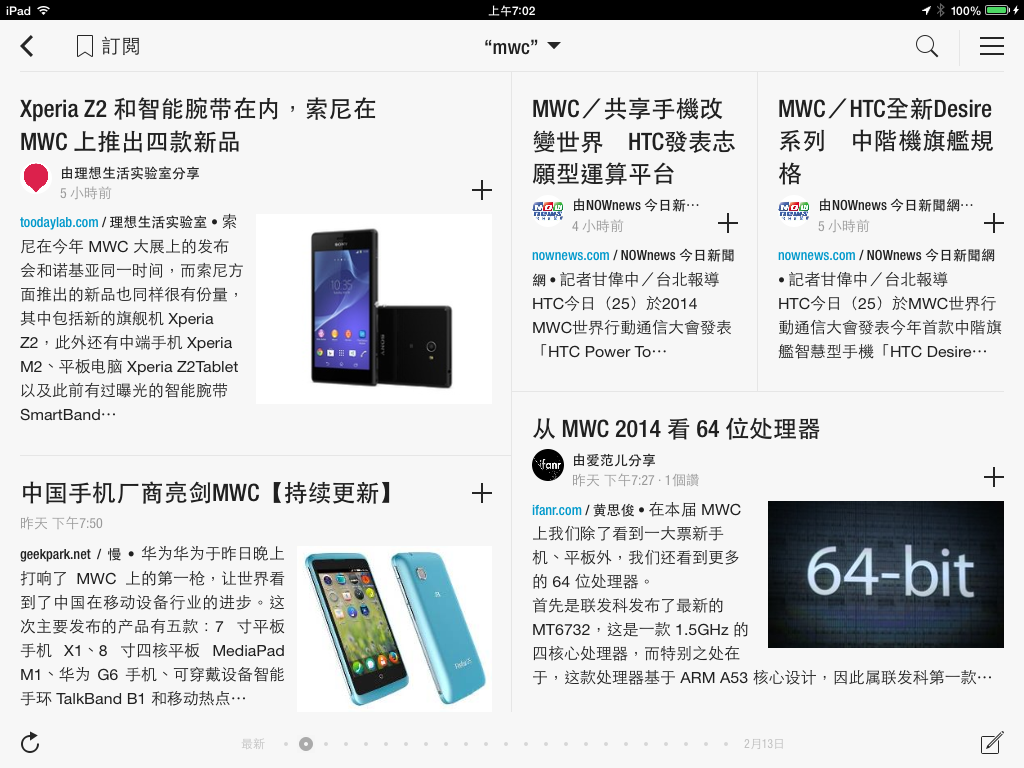Screen dimensions: 1024x768
Task: Expand the "mwc" title dropdown
Action: (522, 46)
